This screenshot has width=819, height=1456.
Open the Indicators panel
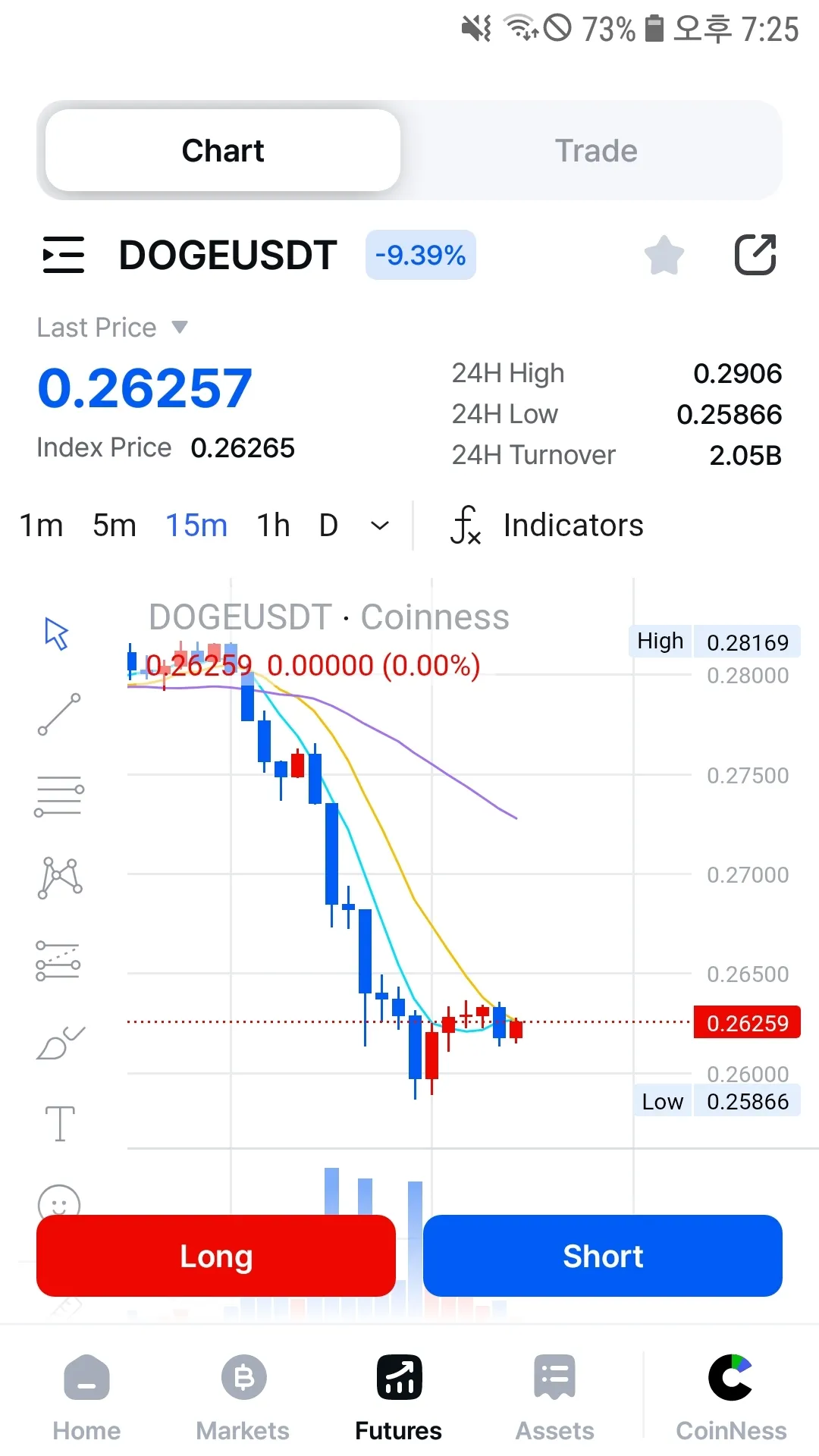(548, 526)
